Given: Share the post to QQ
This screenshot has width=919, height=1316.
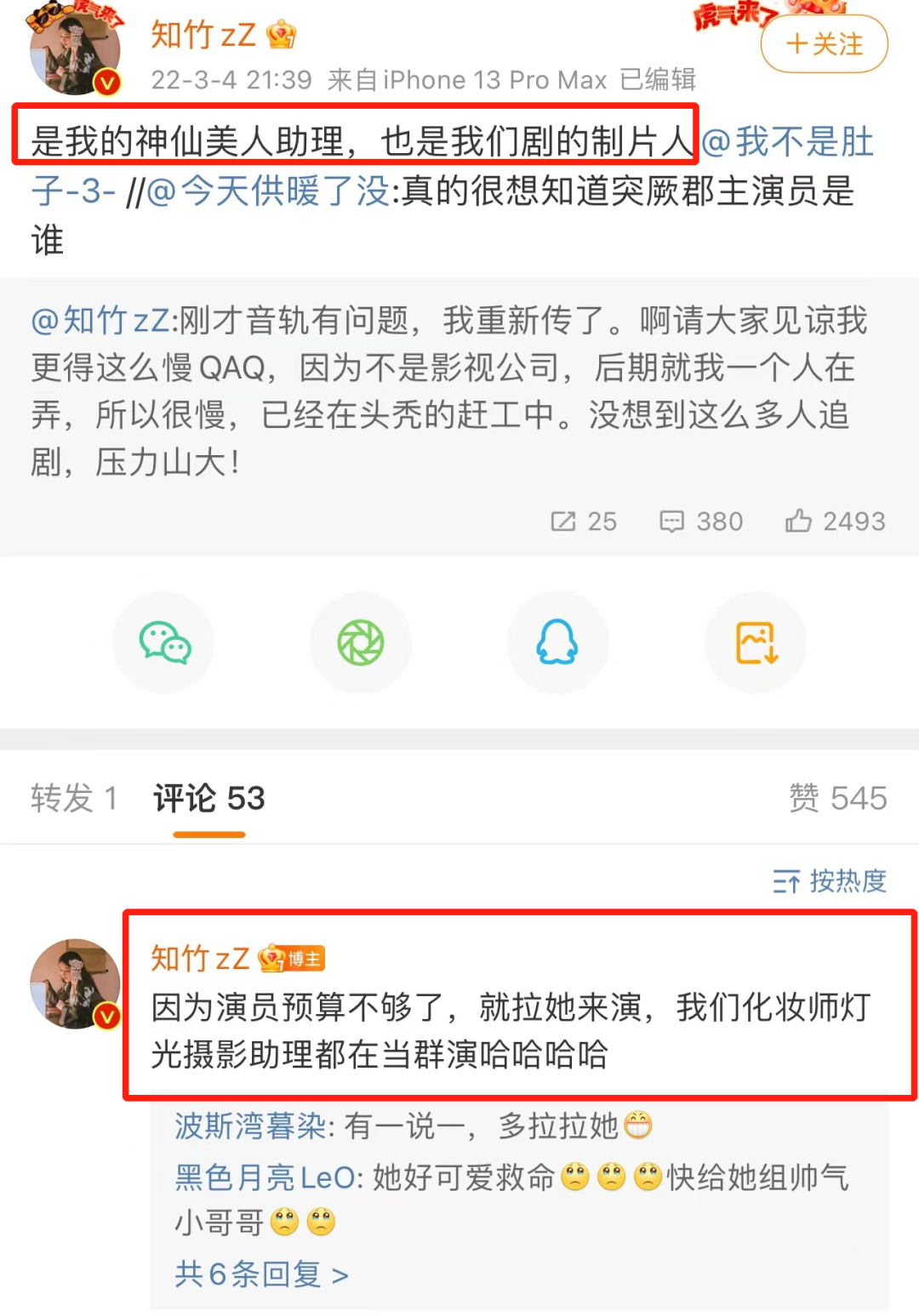Looking at the screenshot, I should pos(557,643).
